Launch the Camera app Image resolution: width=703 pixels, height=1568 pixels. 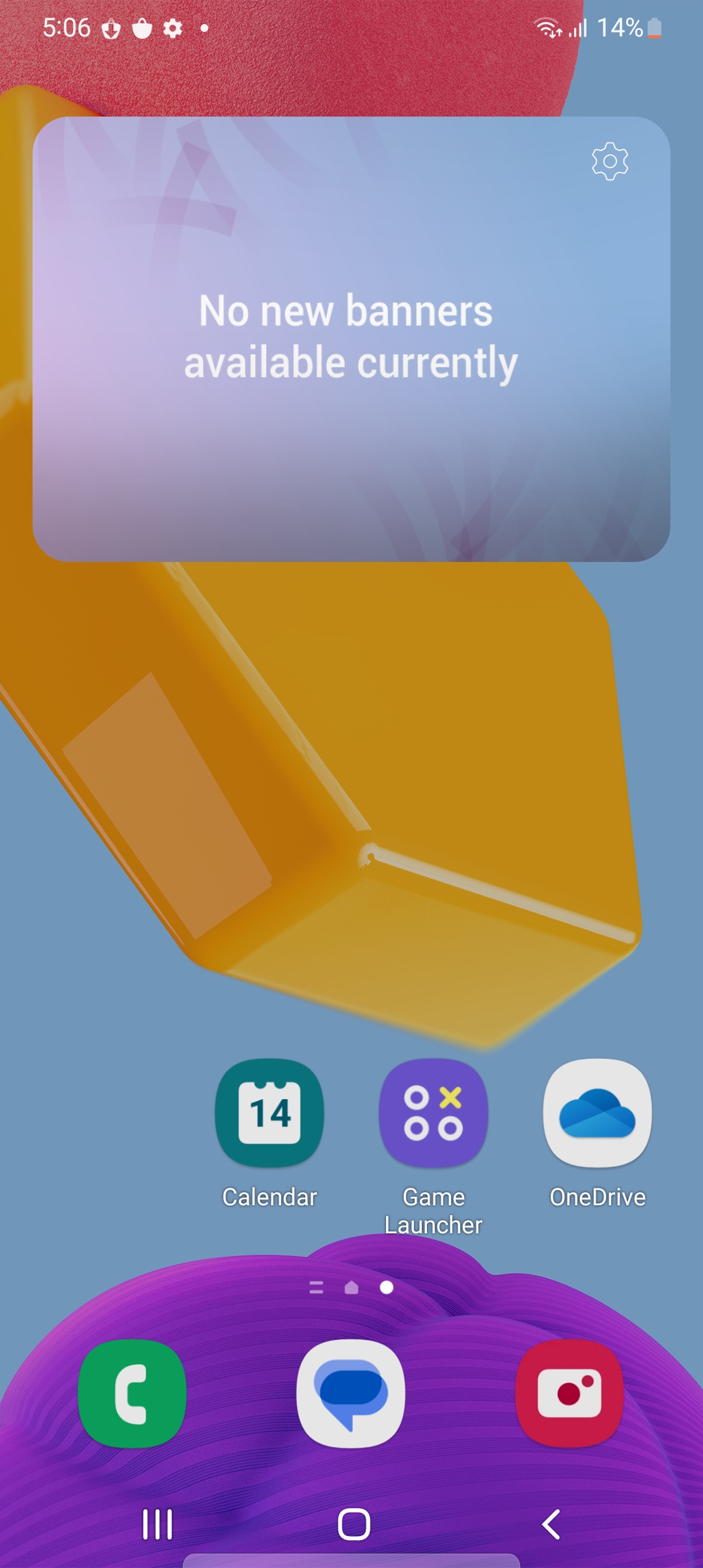tap(570, 1393)
